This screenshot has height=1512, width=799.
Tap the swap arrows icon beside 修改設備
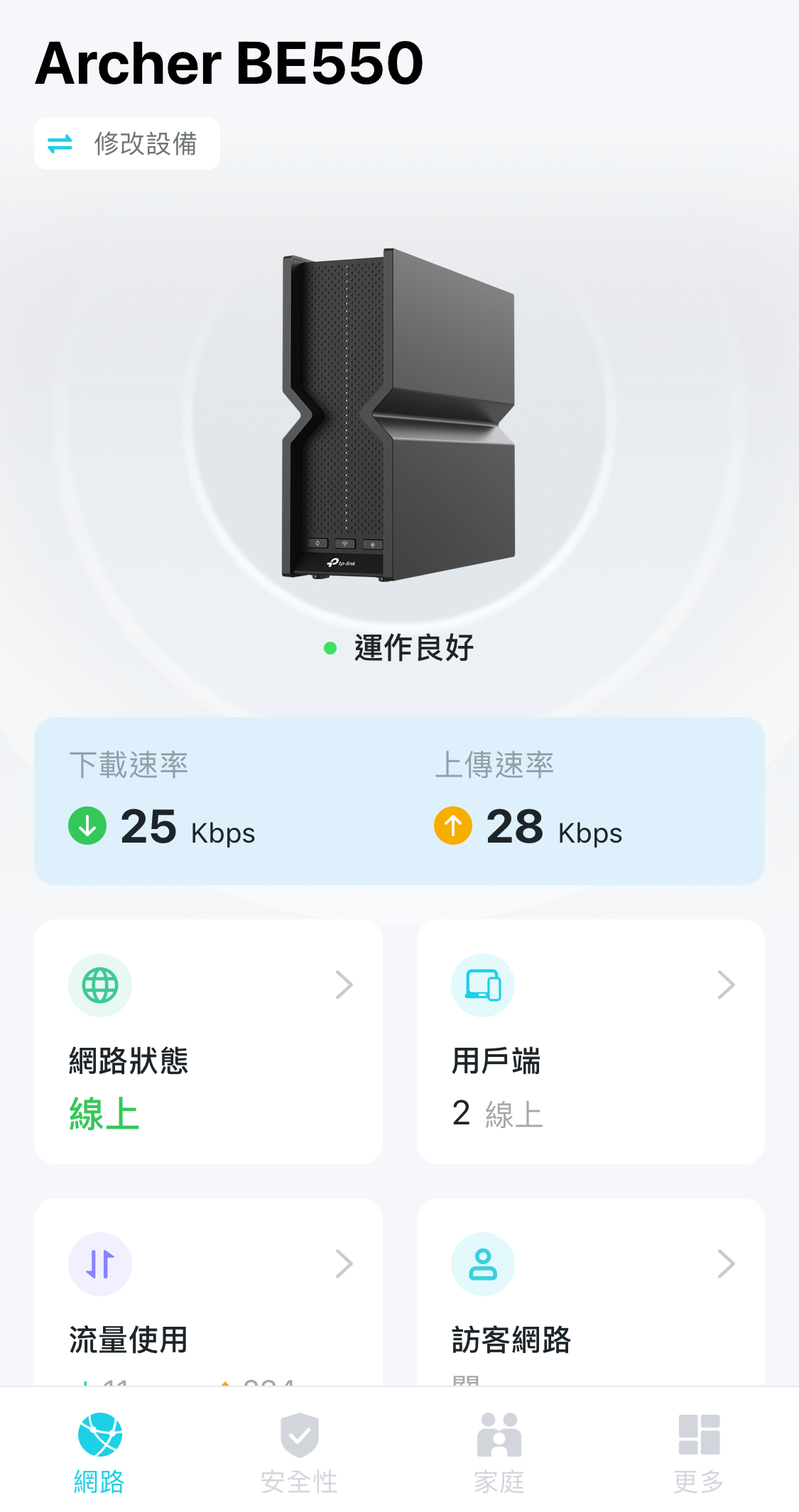click(x=60, y=143)
